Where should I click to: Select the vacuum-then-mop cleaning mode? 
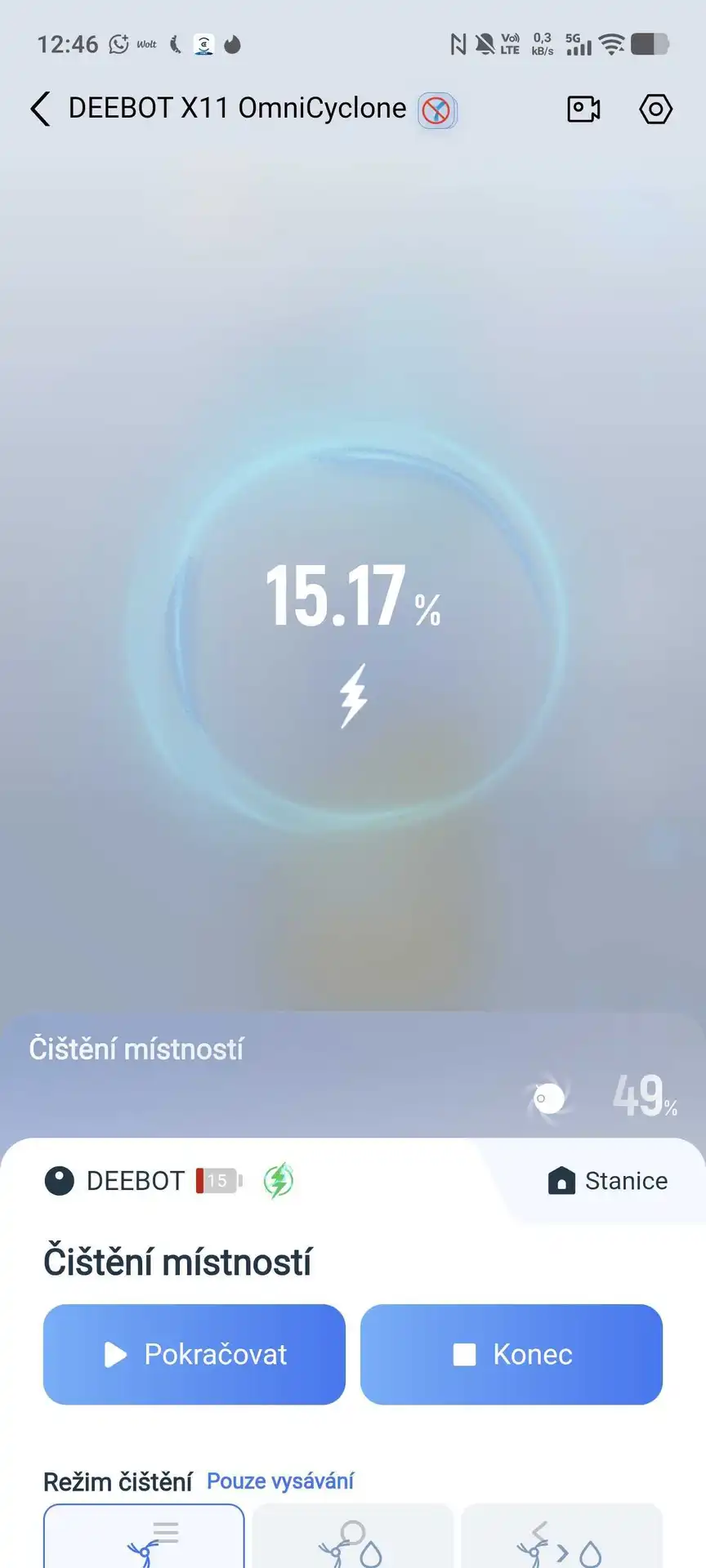[x=561, y=1539]
